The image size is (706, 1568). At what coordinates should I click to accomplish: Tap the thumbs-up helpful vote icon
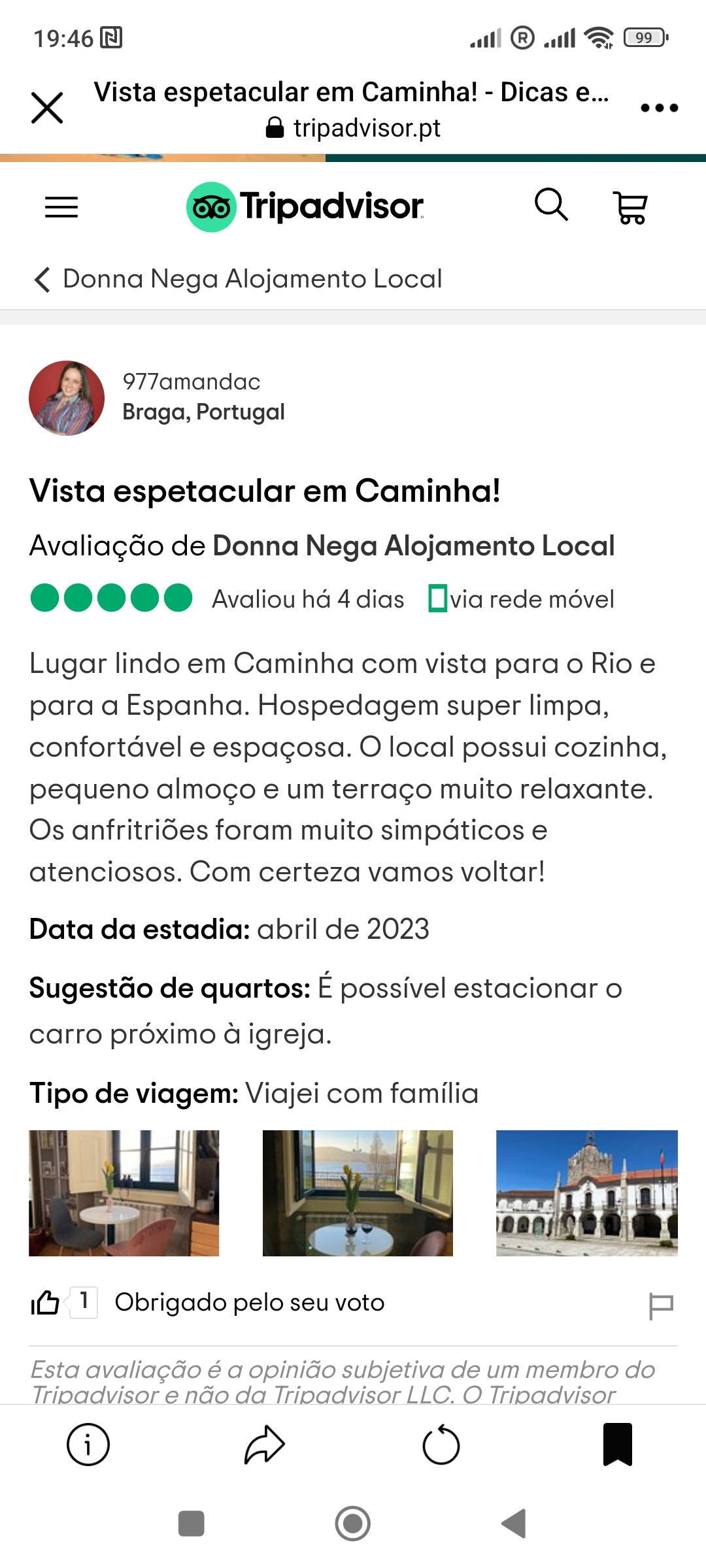coord(46,1303)
